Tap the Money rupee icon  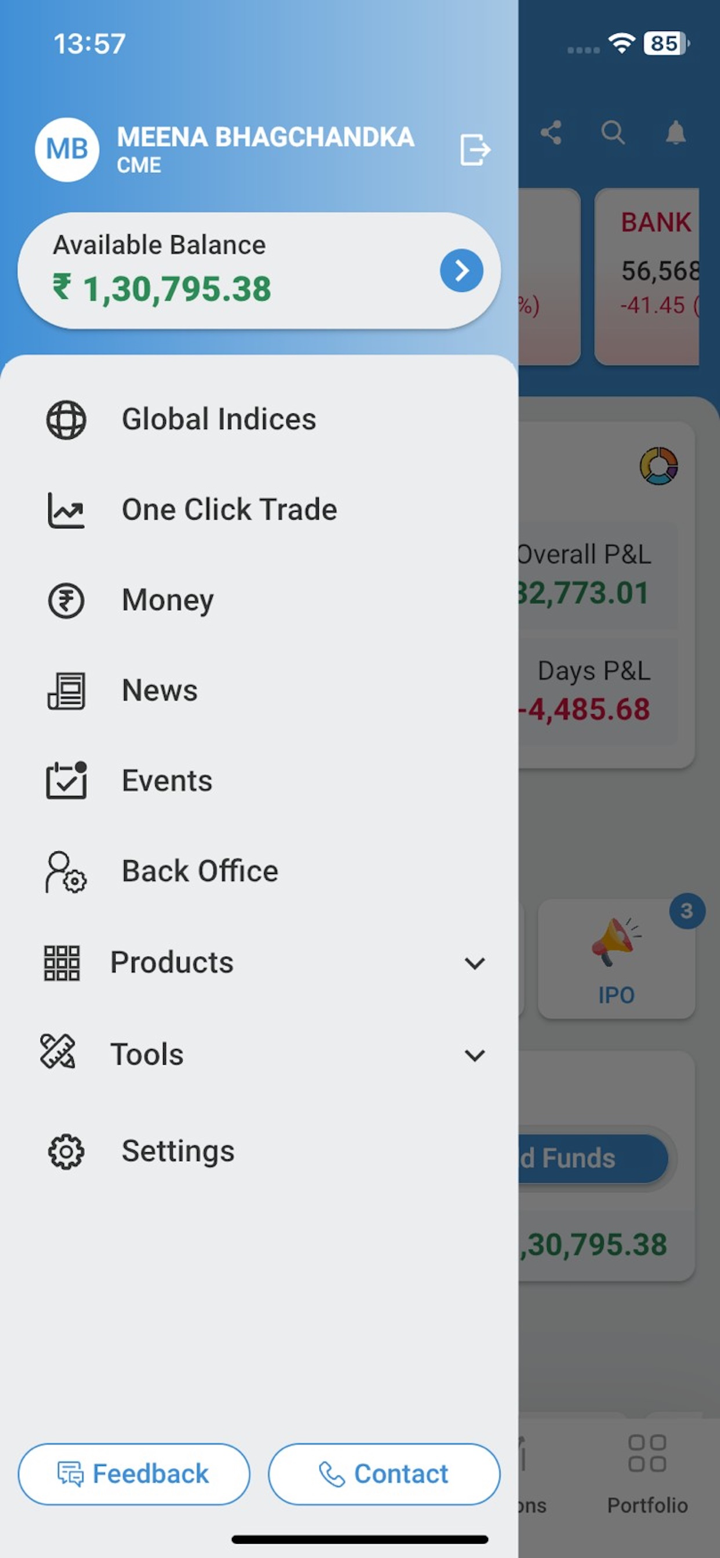65,600
